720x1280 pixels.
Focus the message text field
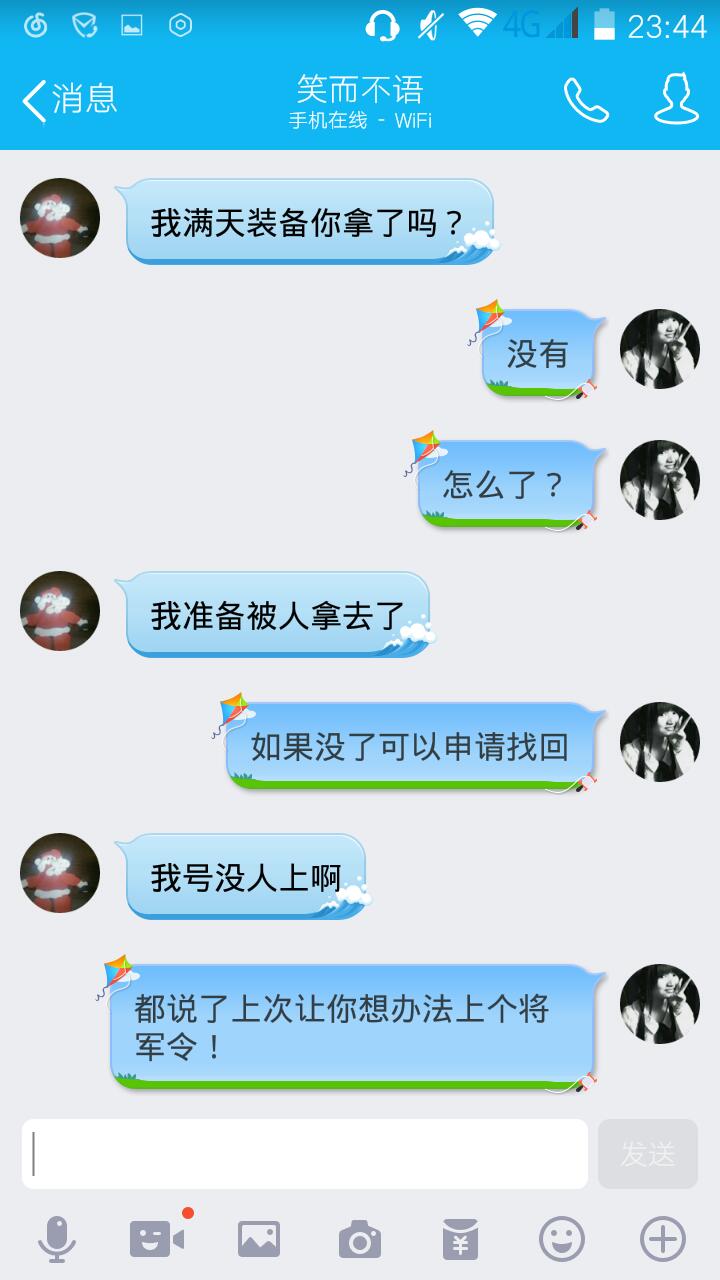click(305, 1153)
